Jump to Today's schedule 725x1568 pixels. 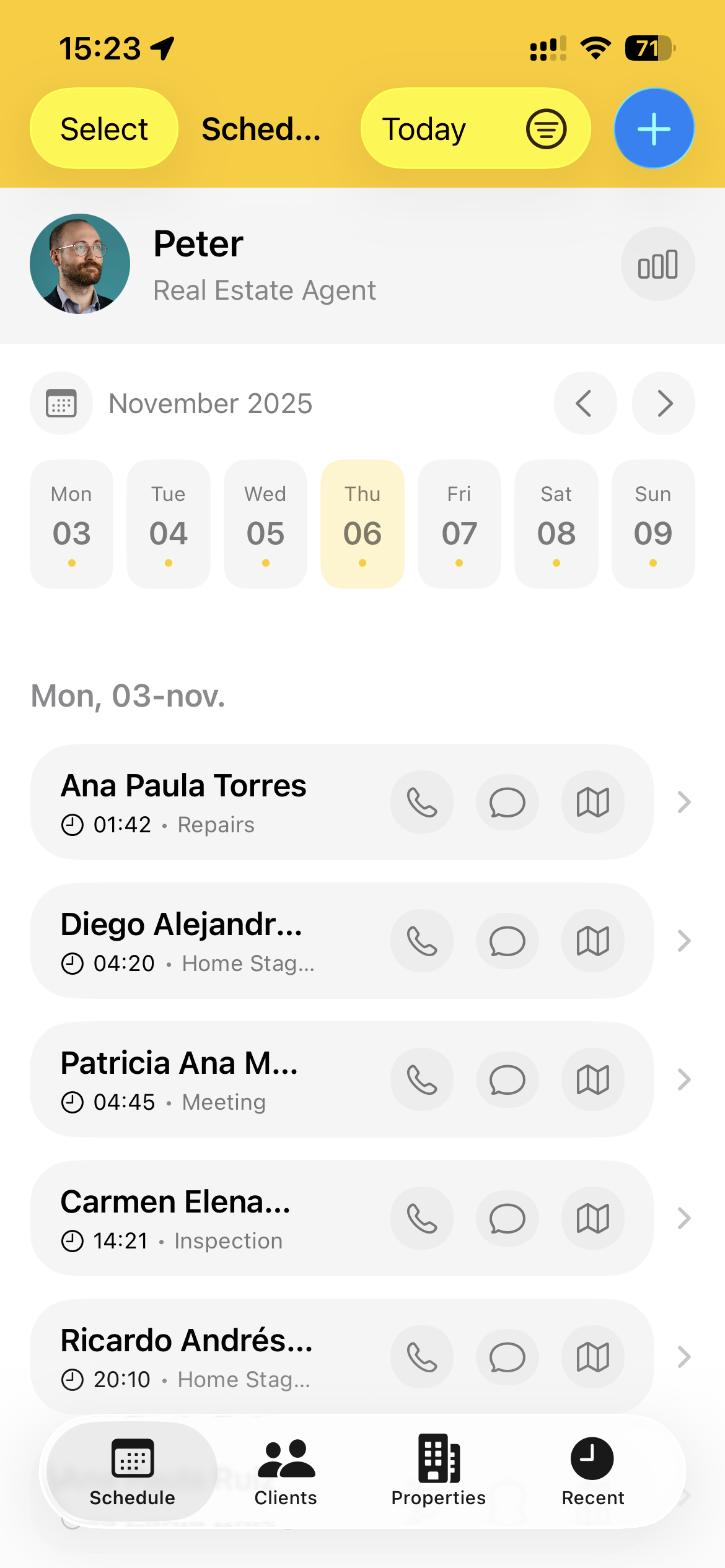click(x=424, y=128)
